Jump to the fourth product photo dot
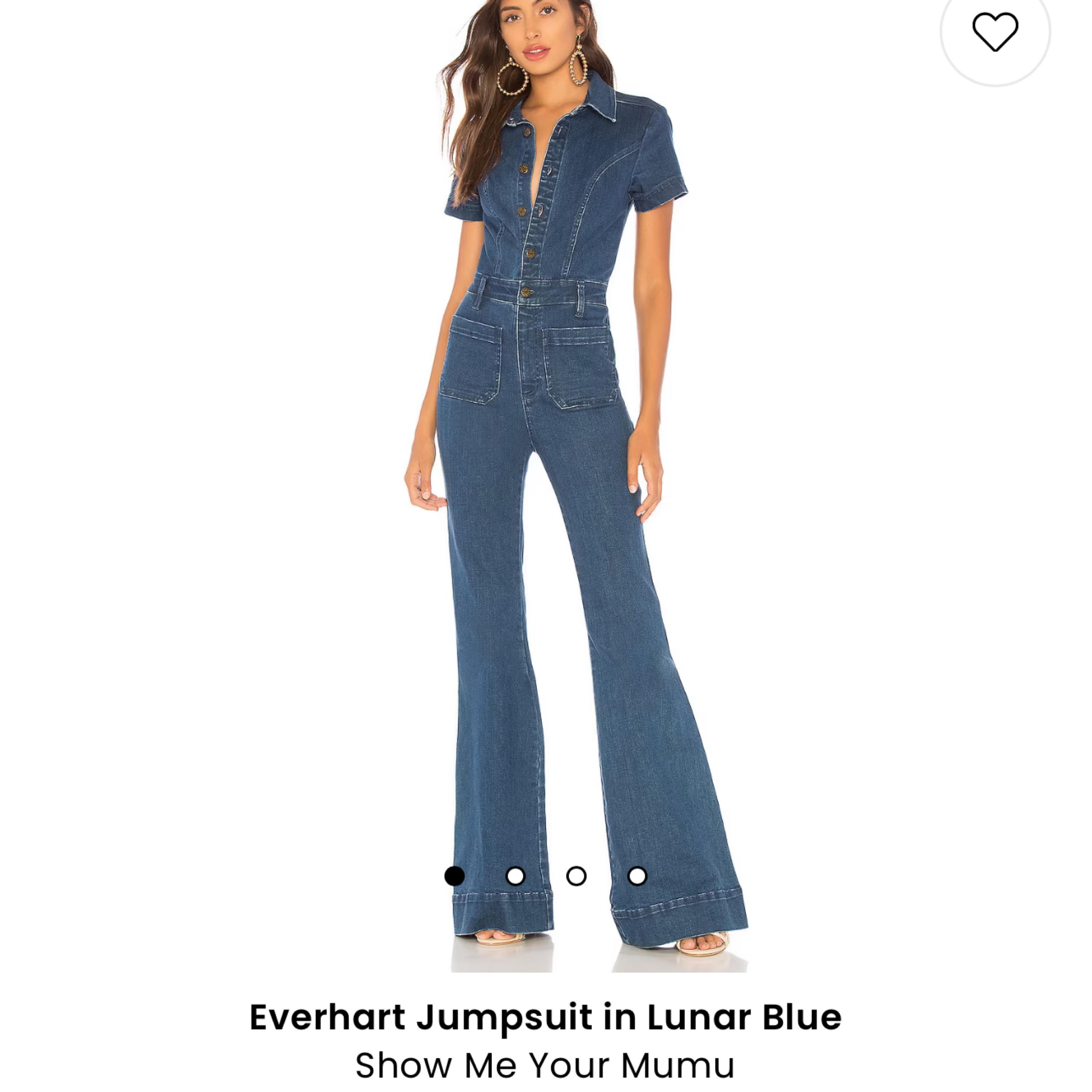This screenshot has height=1092, width=1092. (x=637, y=876)
